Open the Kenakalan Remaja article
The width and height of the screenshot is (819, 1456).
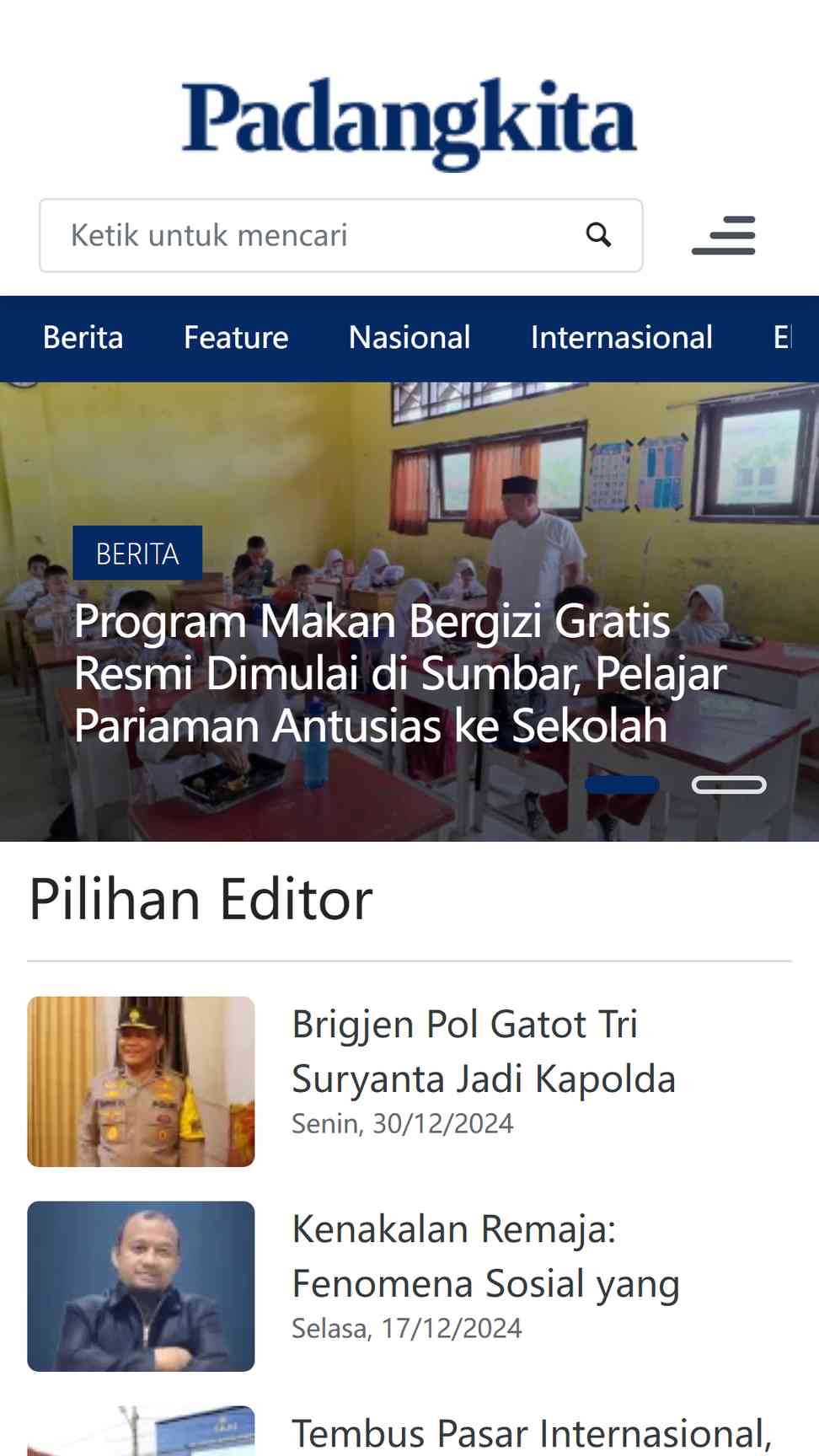coord(485,1256)
